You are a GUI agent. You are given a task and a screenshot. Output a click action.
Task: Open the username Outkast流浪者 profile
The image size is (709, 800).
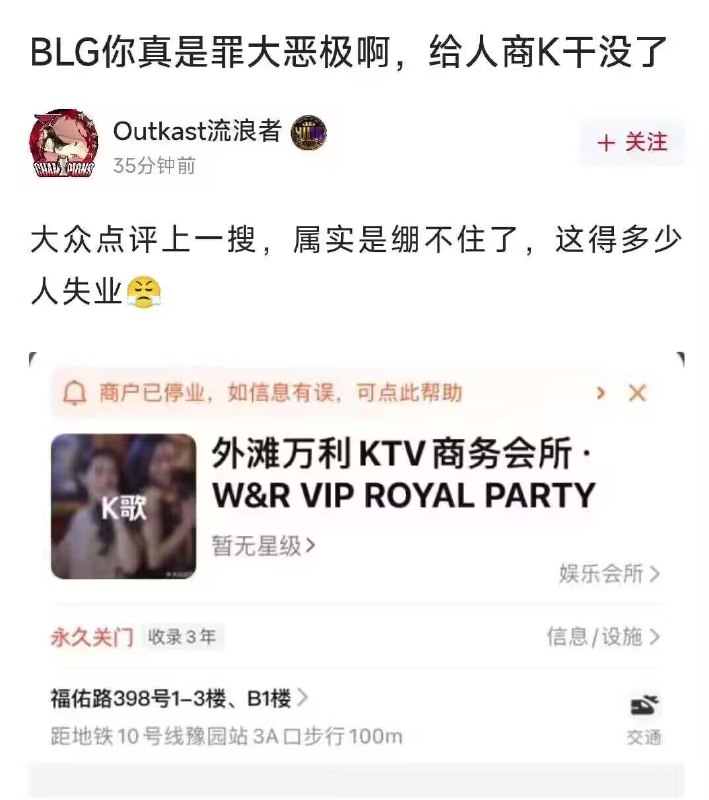[x=197, y=130]
